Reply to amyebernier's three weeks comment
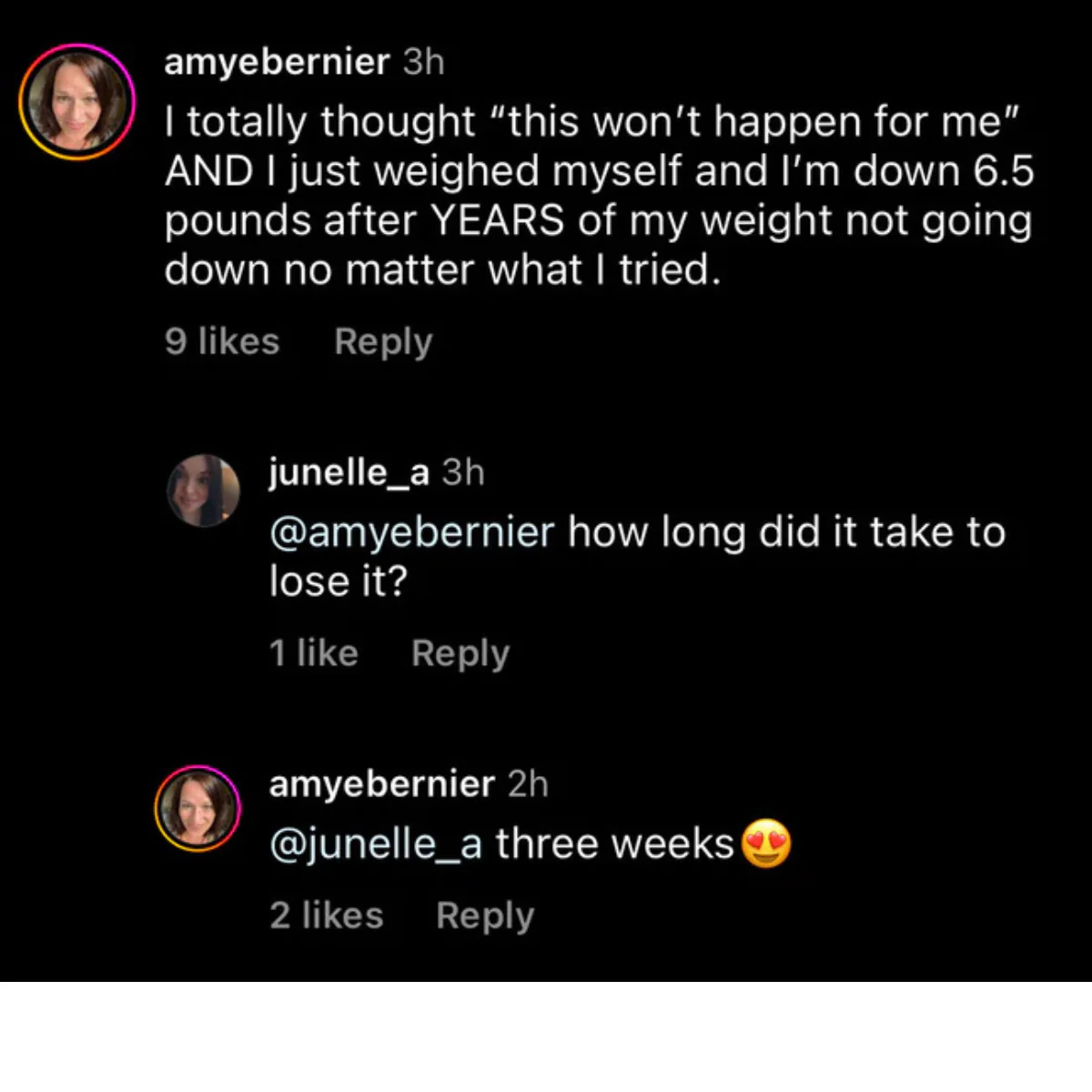Image resolution: width=1092 pixels, height=1092 pixels. (484, 915)
